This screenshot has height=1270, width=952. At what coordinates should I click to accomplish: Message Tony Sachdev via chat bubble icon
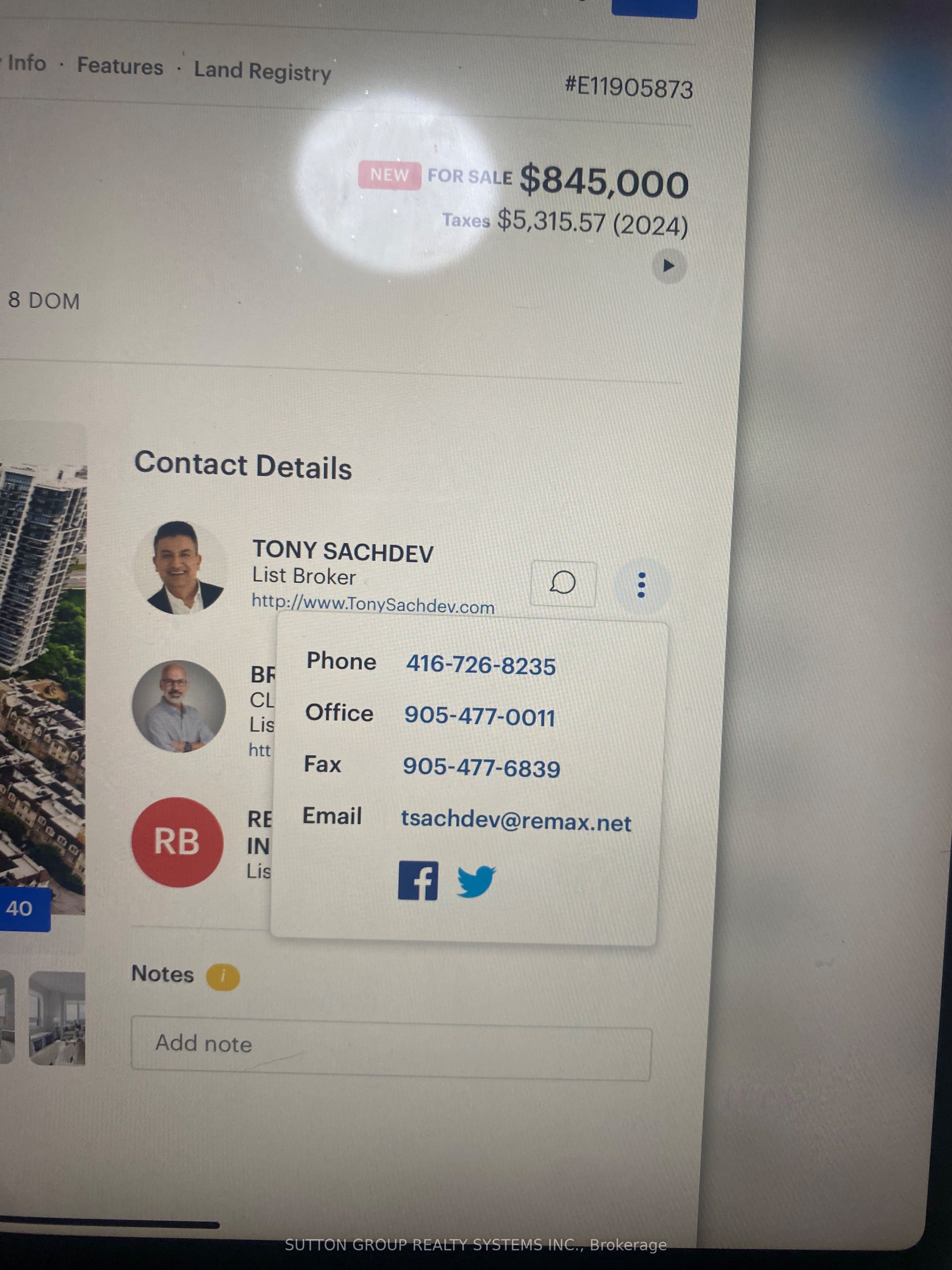tap(563, 583)
